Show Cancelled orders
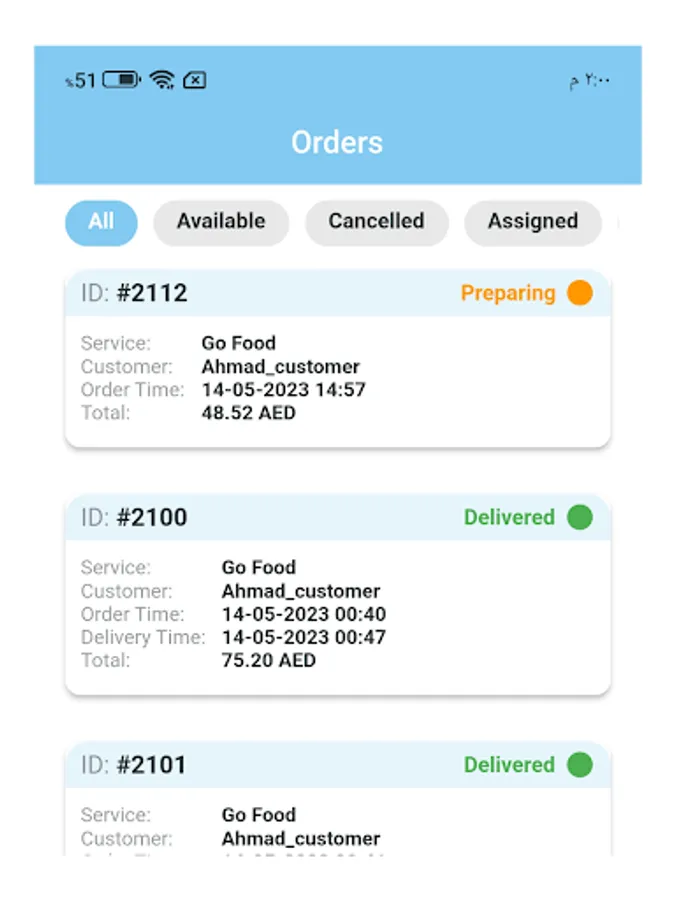 pyautogui.click(x=376, y=222)
